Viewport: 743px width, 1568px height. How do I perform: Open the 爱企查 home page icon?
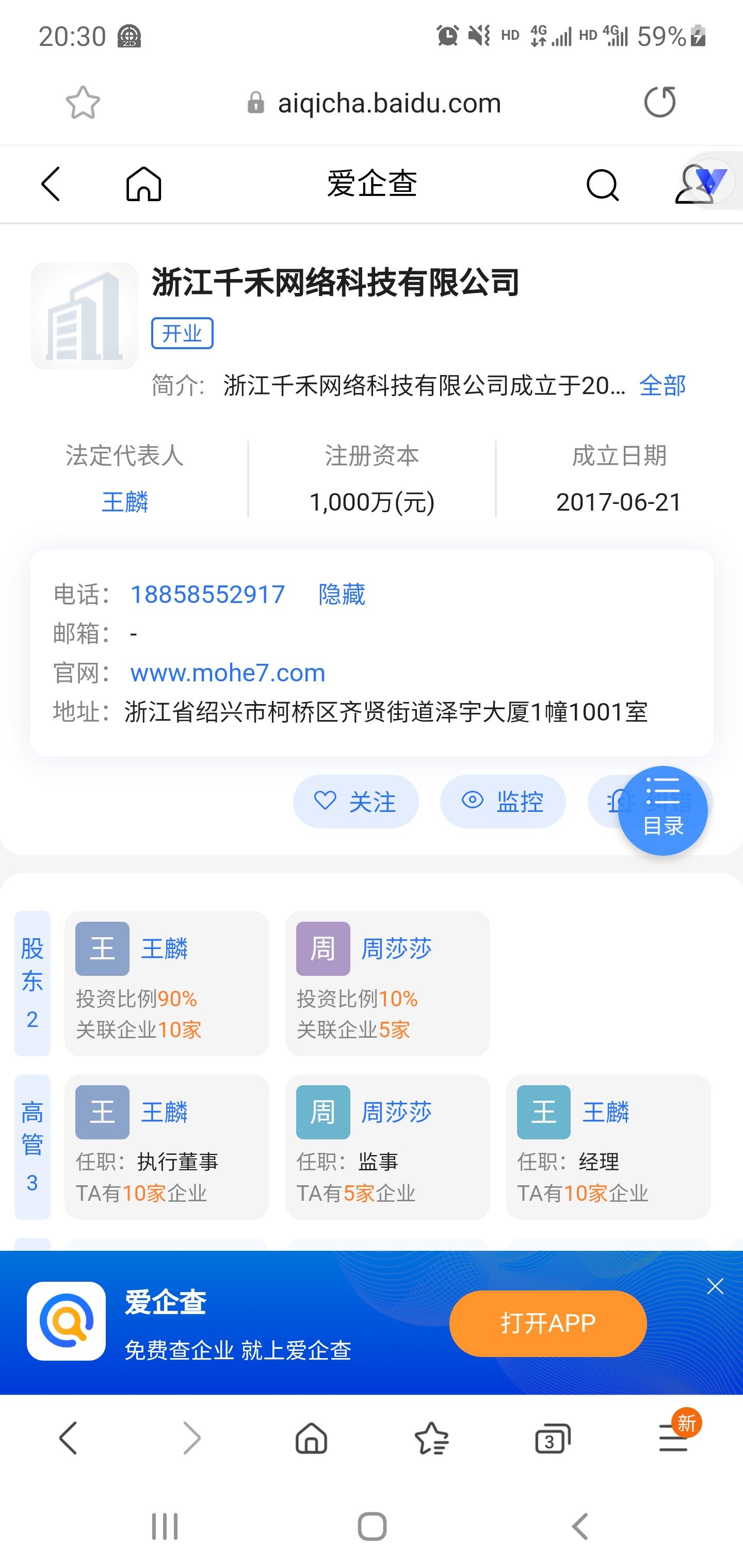[144, 184]
